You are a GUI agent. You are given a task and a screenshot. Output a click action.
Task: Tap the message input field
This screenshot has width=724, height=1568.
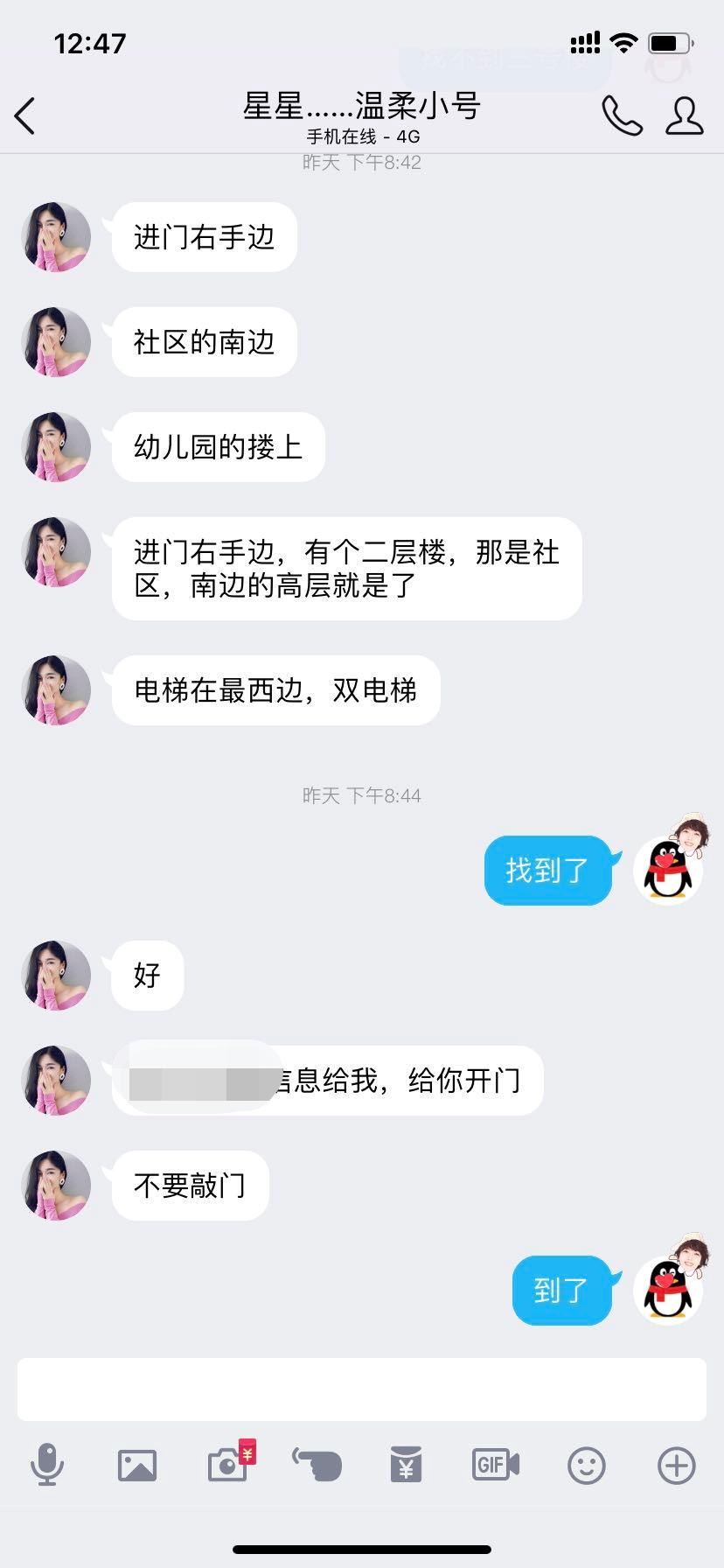[362, 1388]
